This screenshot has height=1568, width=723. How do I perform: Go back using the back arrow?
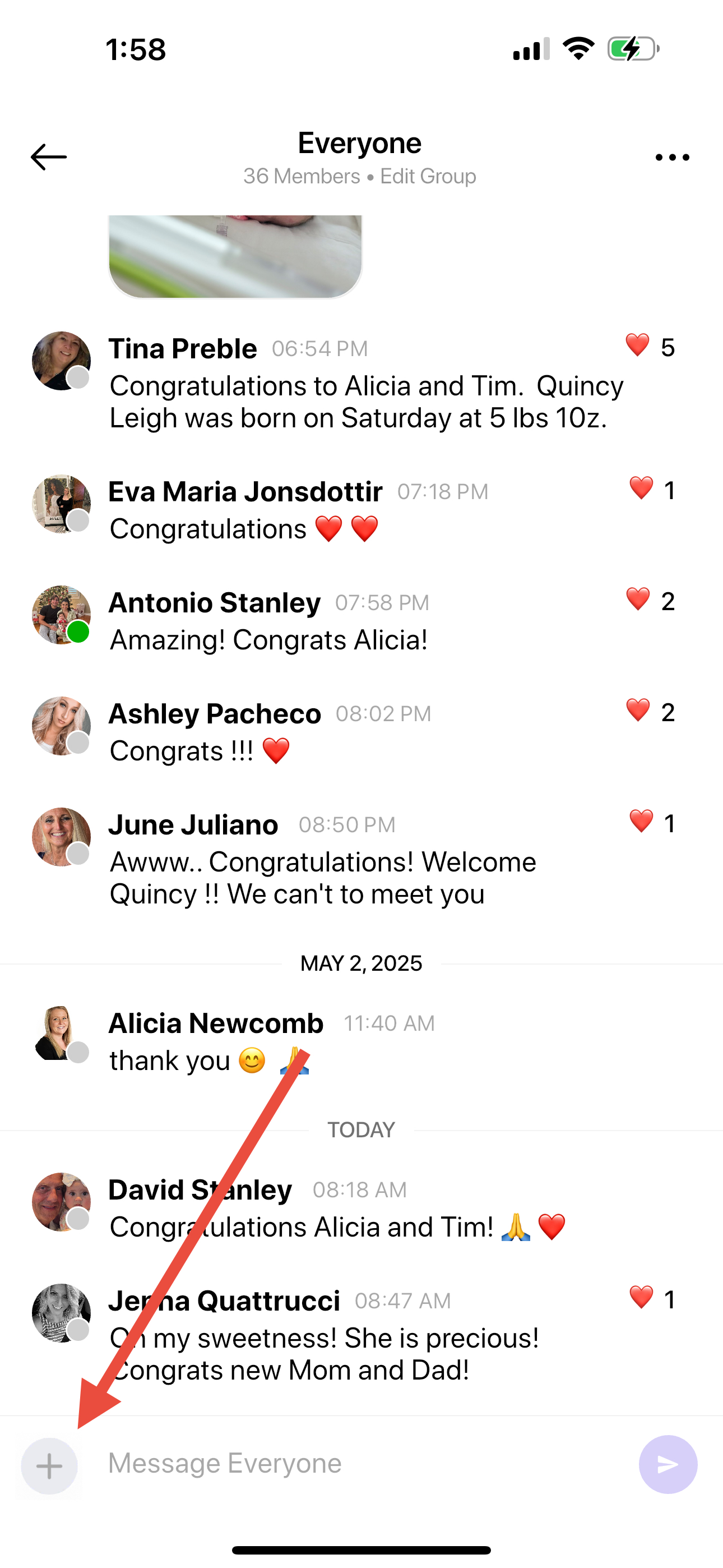pos(49,157)
